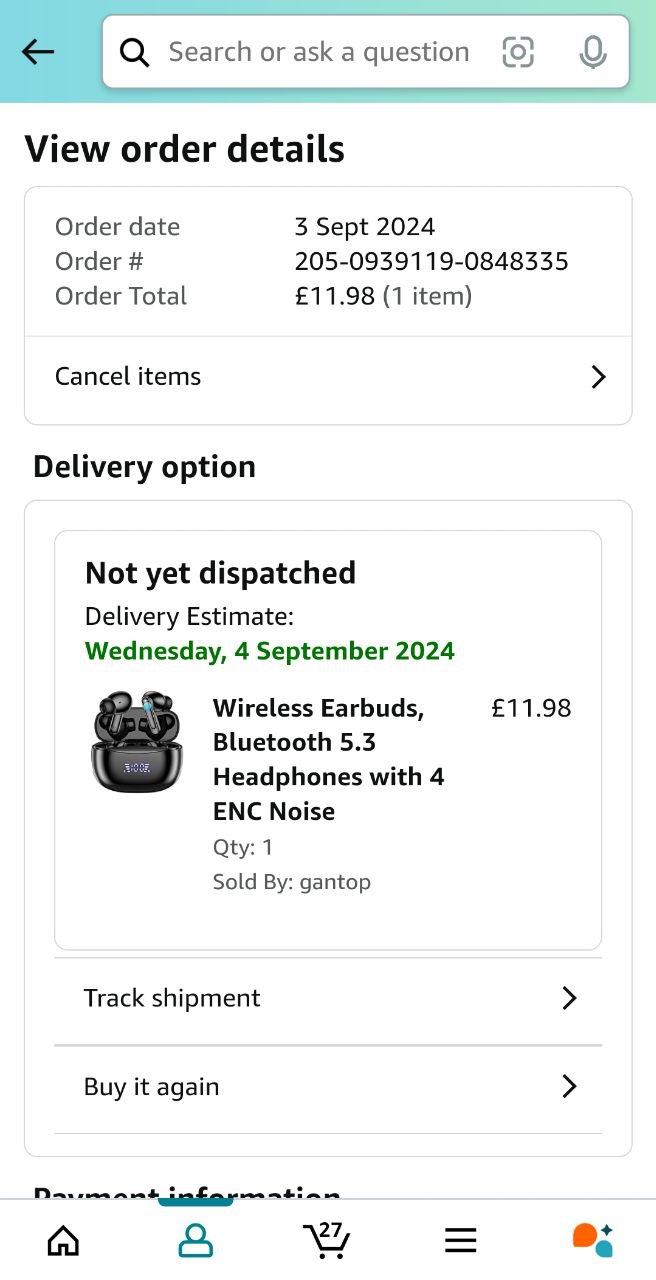Launch the AI assistant chat

[x=592, y=1240]
